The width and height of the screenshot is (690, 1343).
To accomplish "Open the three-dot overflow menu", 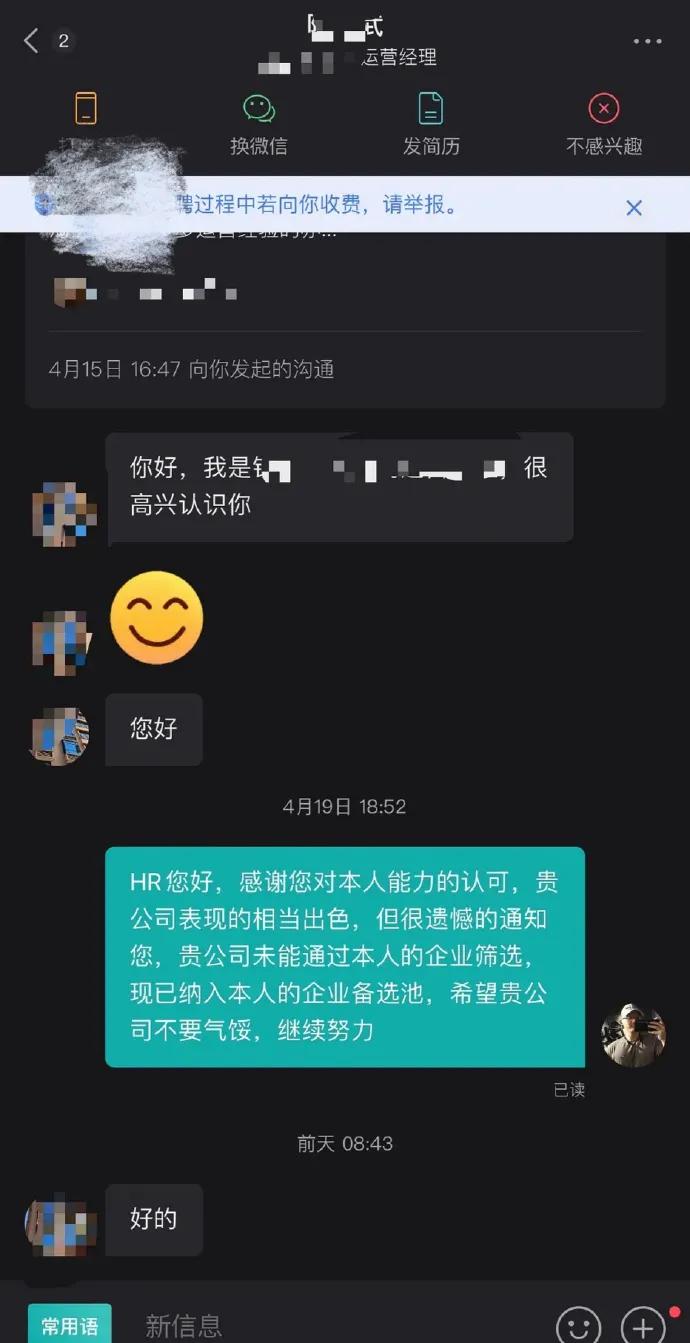I will [647, 41].
